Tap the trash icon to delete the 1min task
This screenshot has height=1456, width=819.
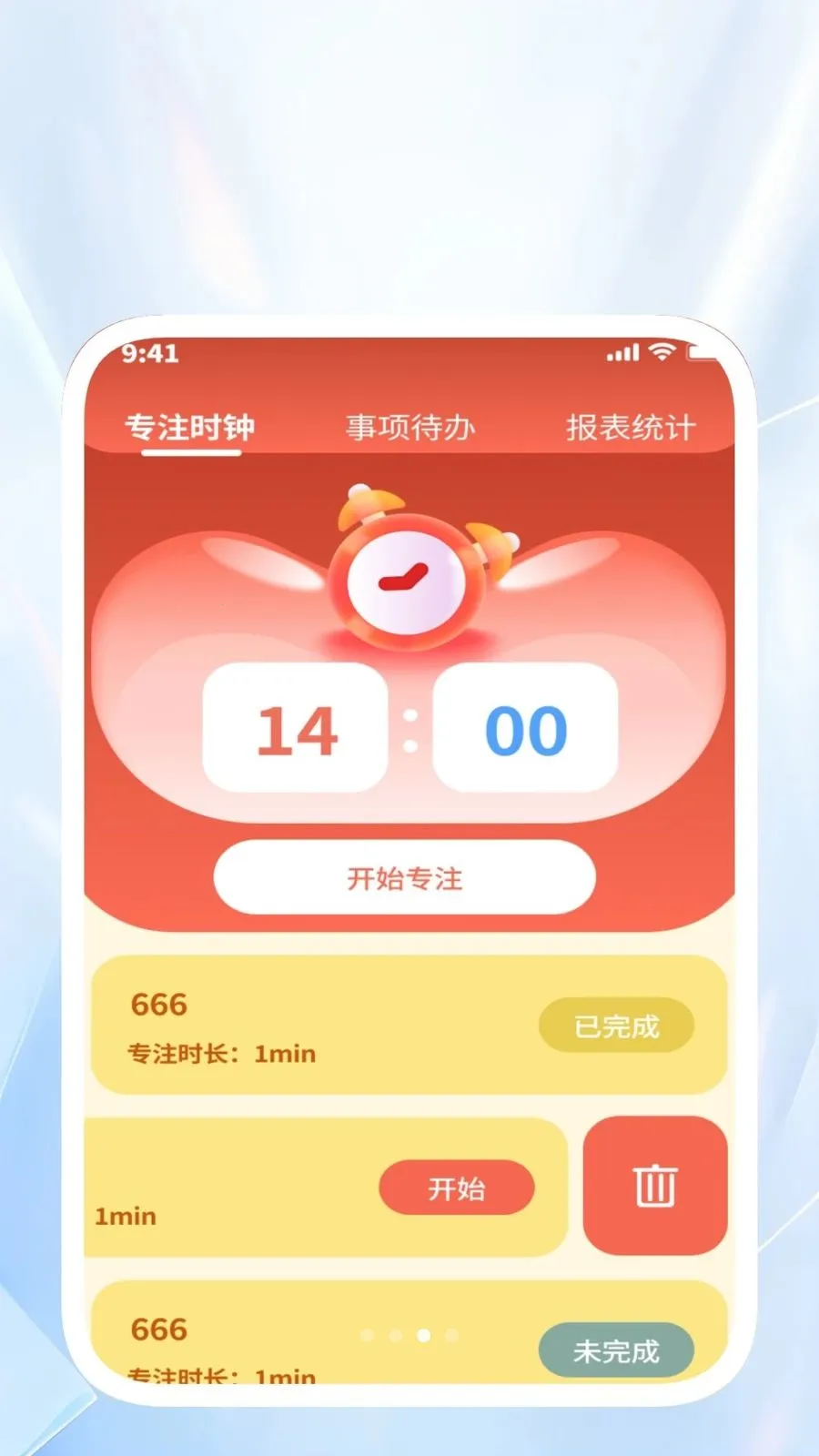(656, 1186)
